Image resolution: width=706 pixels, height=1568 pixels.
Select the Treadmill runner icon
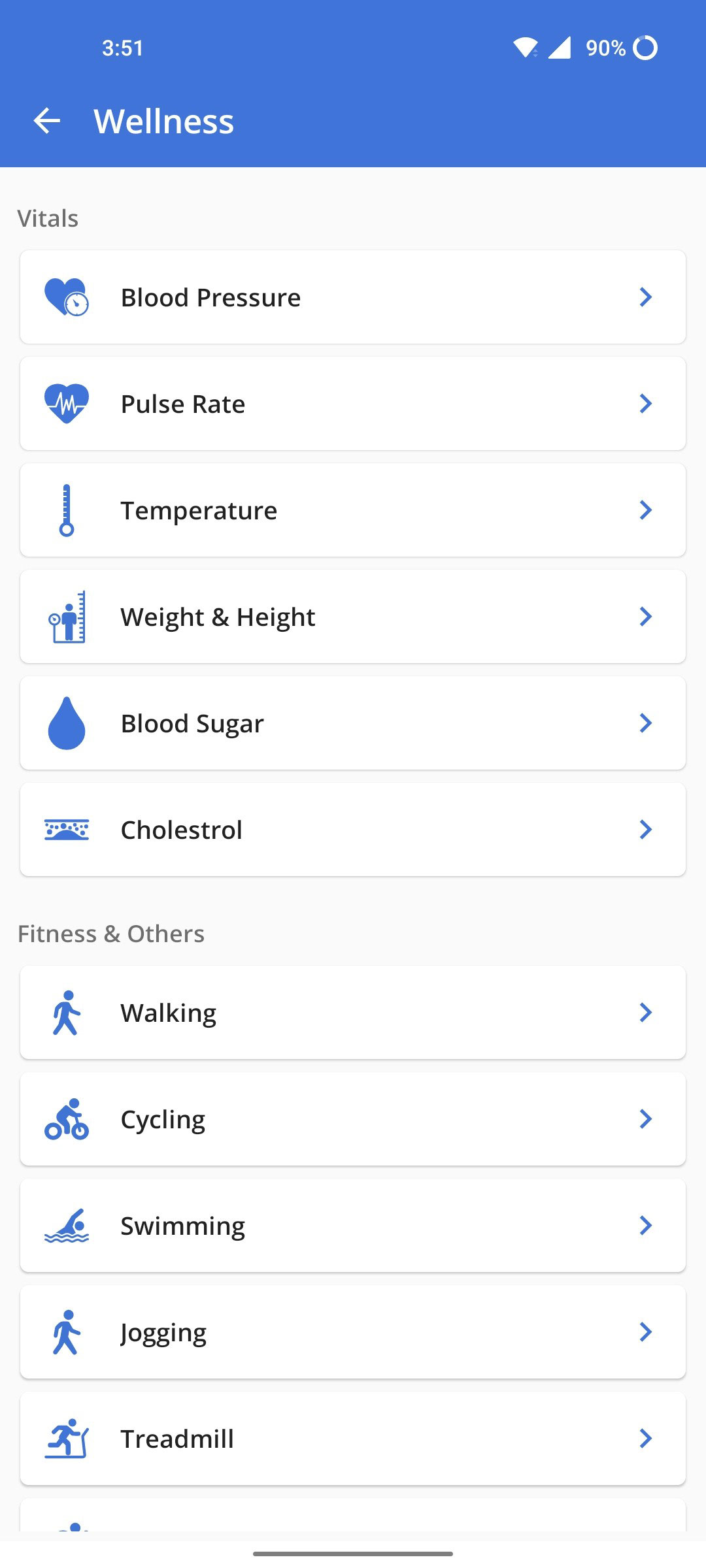tap(67, 1439)
